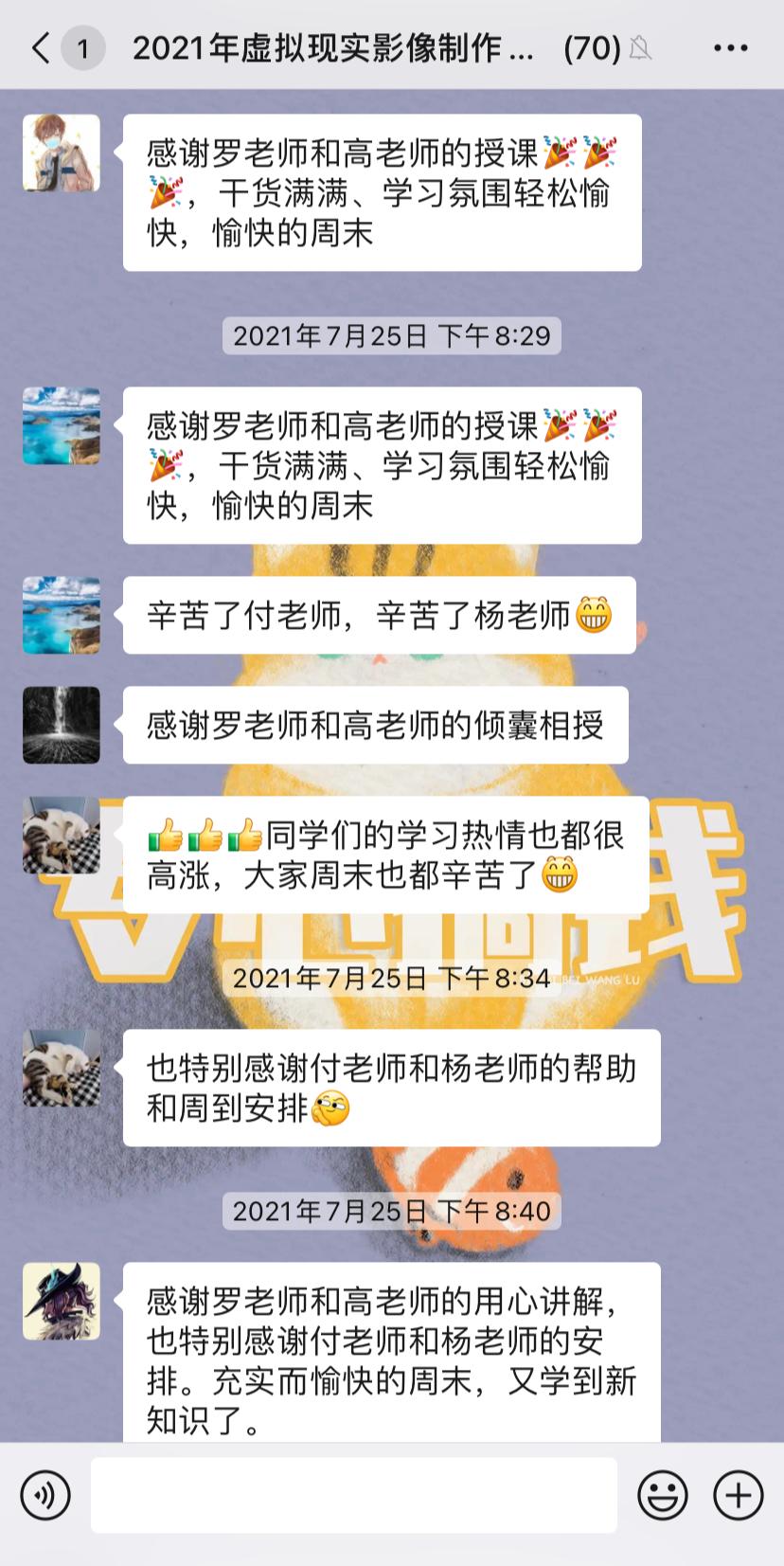Open the plus attachment menu
The image size is (784, 1566).
tap(738, 1496)
